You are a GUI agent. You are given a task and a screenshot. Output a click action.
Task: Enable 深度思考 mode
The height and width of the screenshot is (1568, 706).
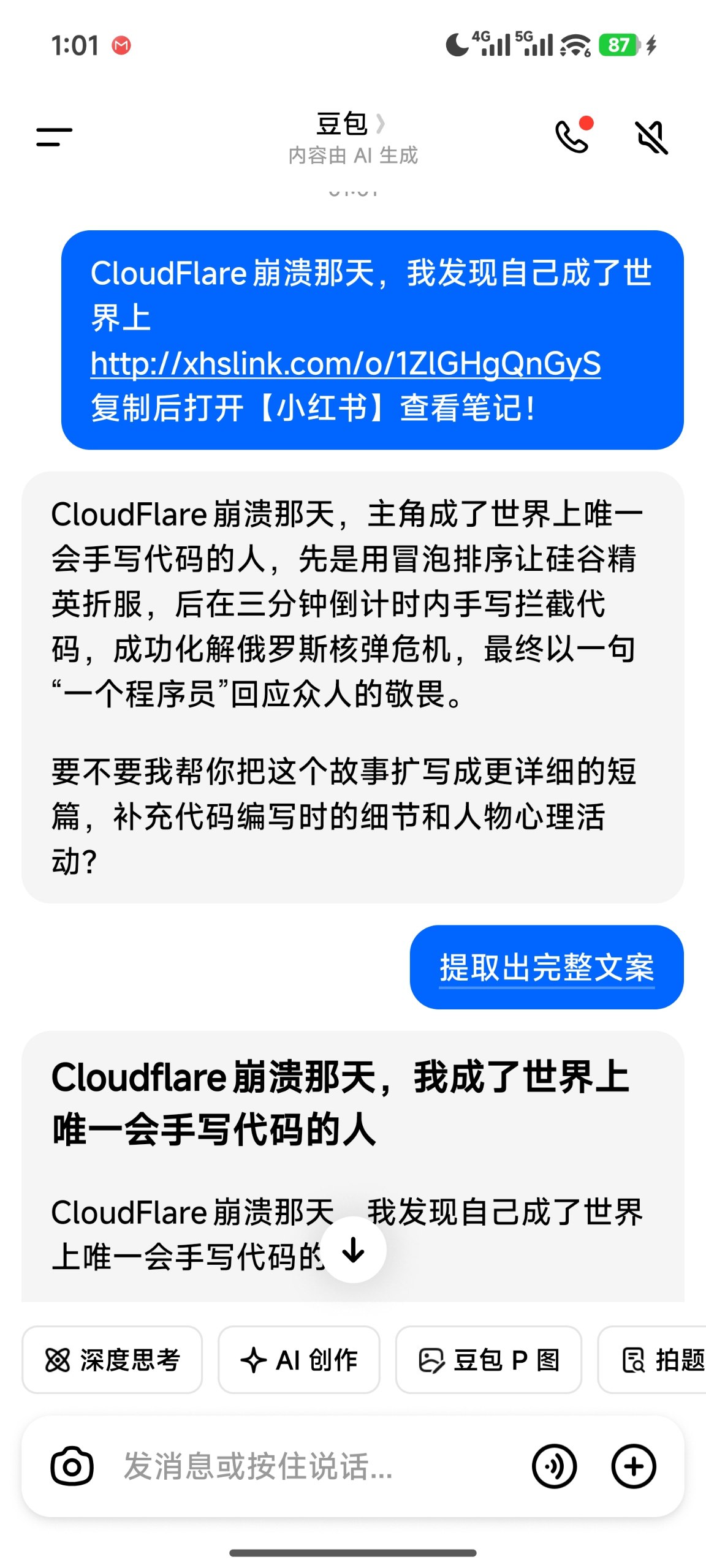point(112,1360)
